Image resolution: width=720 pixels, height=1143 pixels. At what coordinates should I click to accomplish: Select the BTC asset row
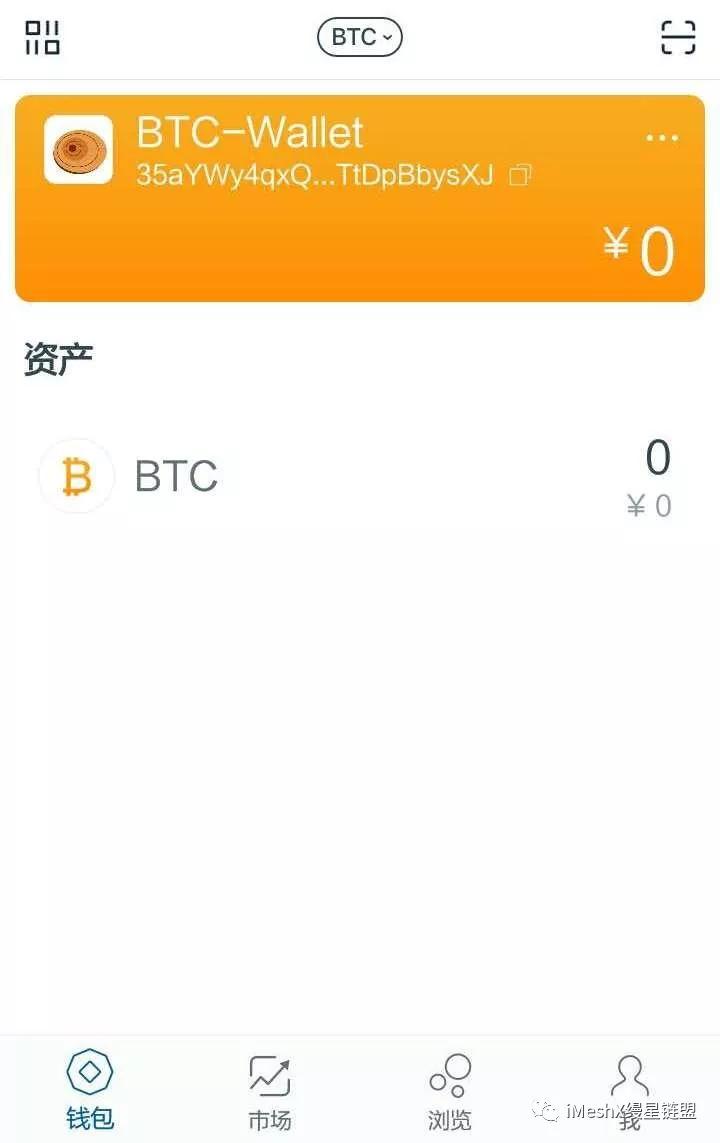(360, 476)
